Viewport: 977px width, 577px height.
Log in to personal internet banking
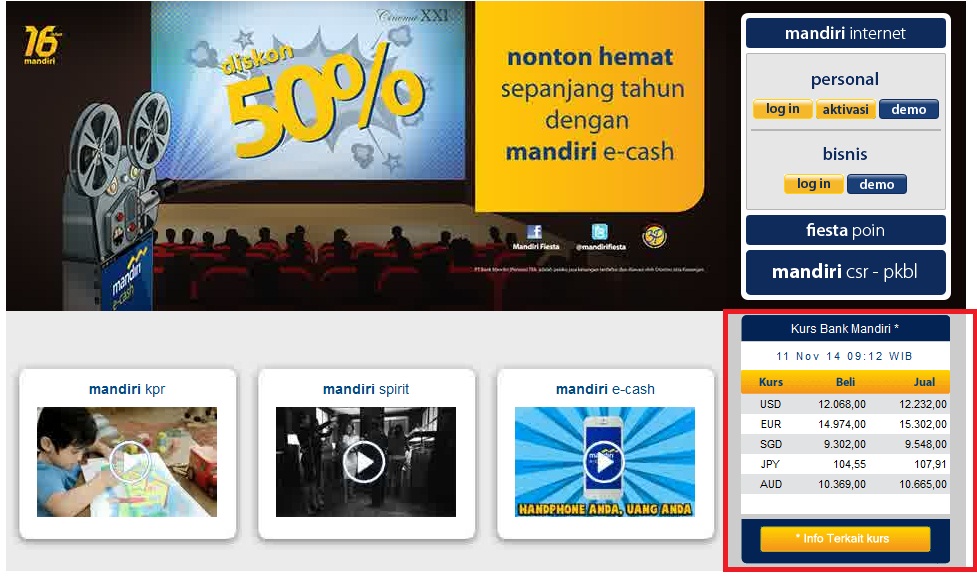(782, 109)
